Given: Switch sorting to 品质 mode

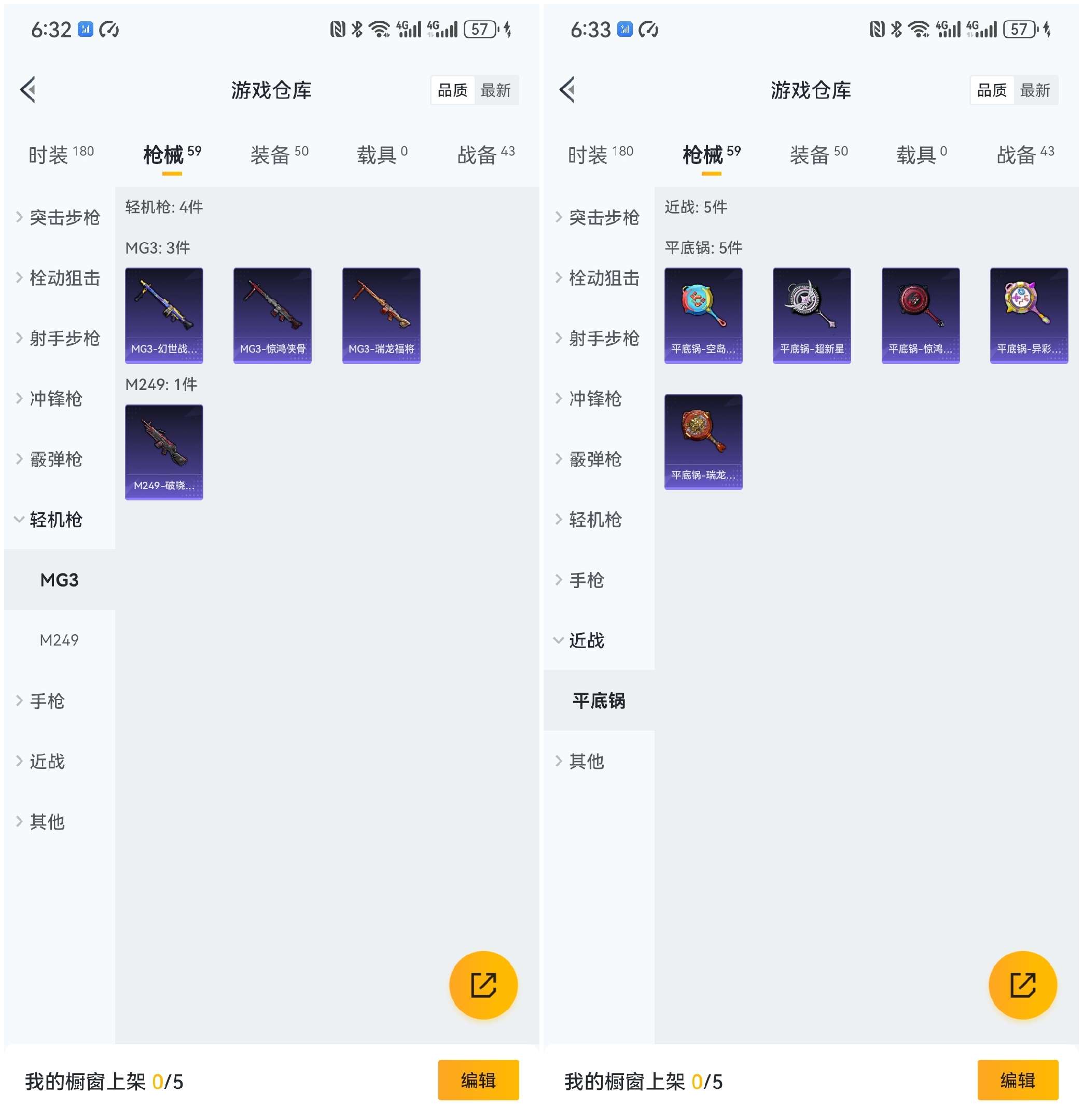Looking at the screenshot, I should pyautogui.click(x=453, y=90).
